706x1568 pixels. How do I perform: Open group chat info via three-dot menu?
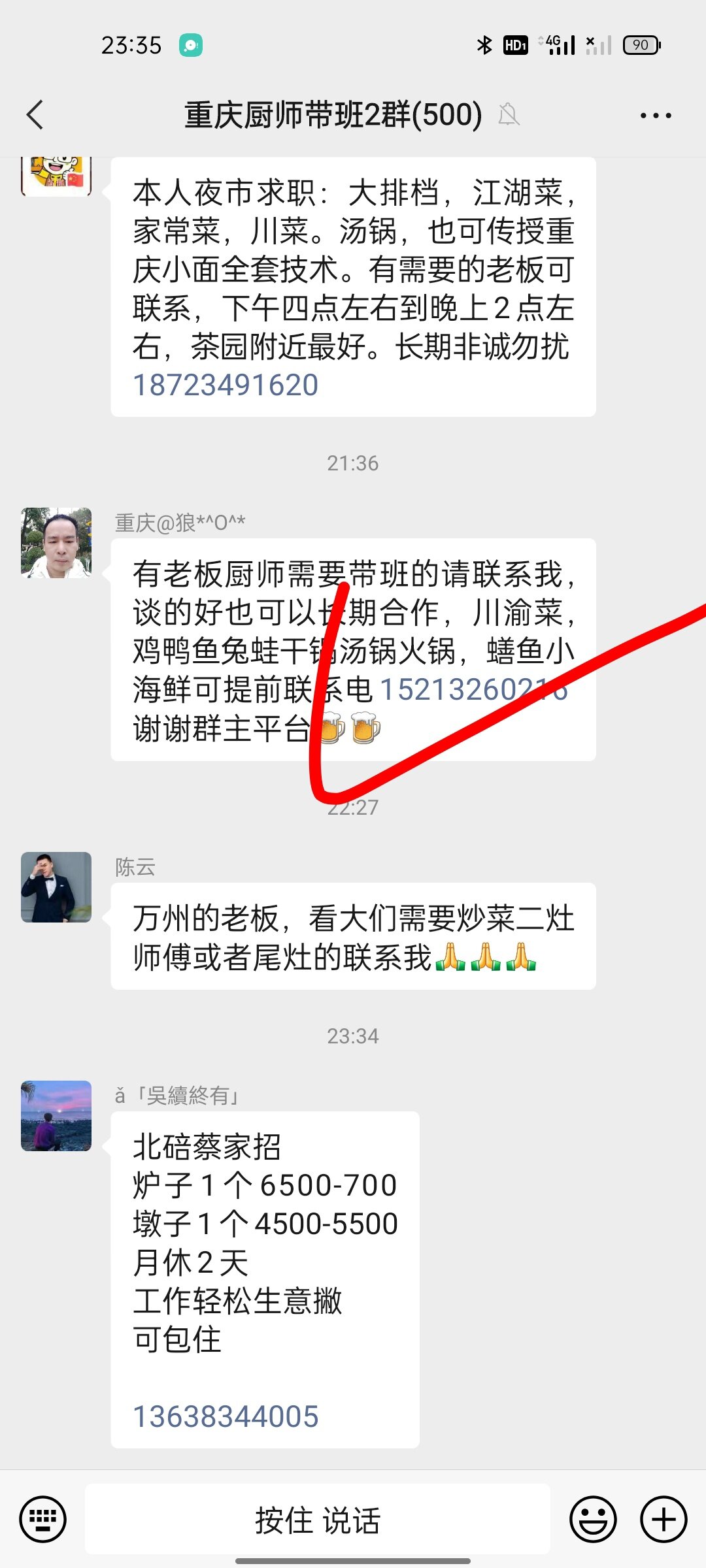656,116
